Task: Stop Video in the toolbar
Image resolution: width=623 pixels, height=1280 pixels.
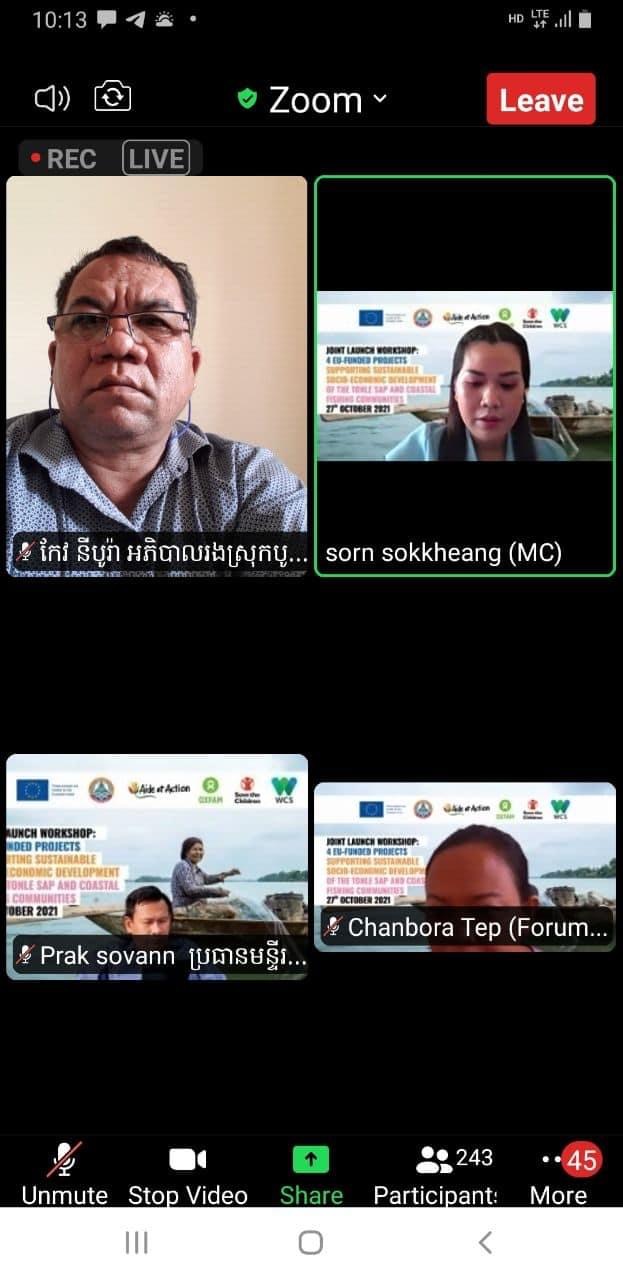Action: pyautogui.click(x=187, y=1174)
